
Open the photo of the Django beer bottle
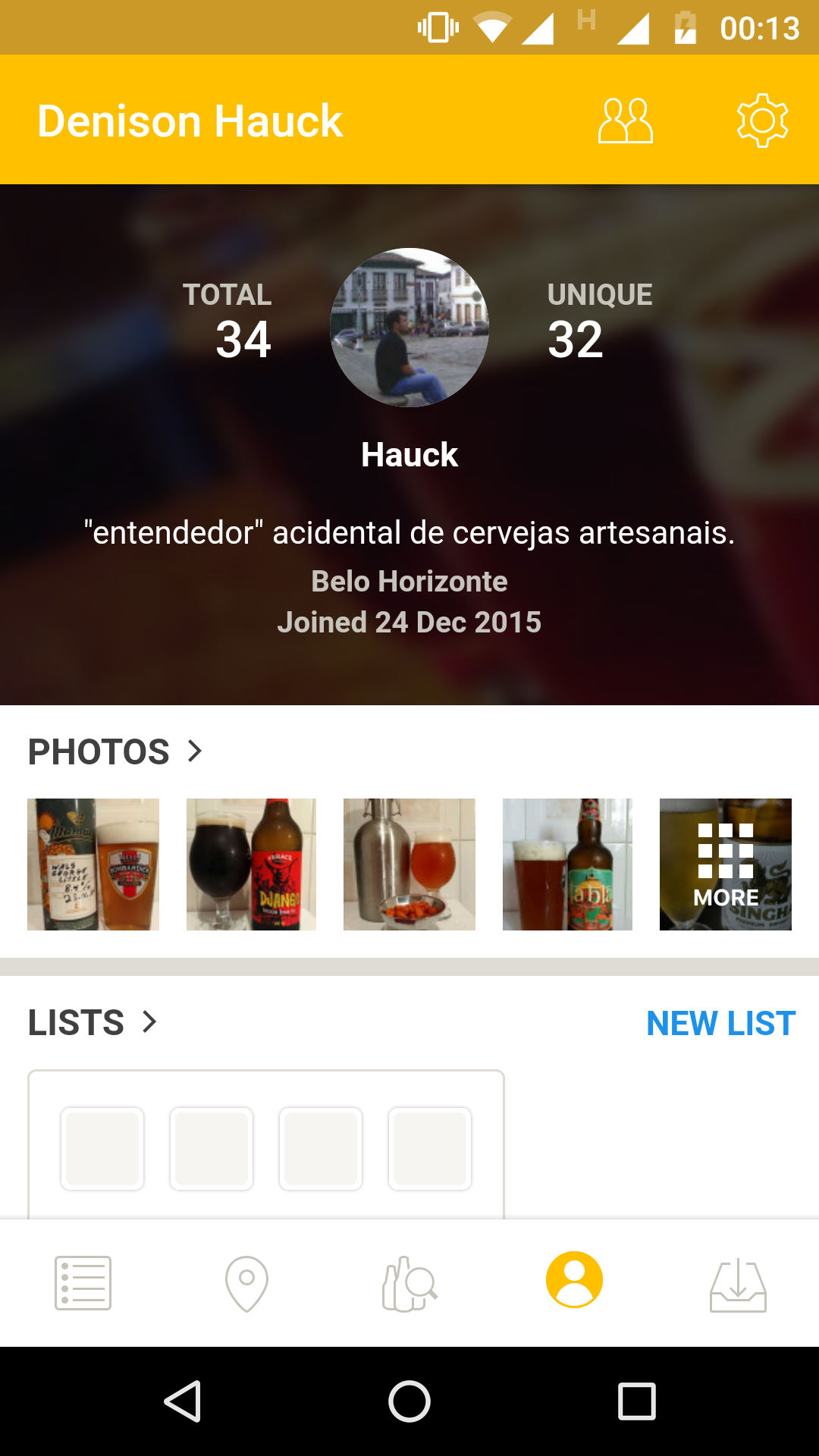251,864
